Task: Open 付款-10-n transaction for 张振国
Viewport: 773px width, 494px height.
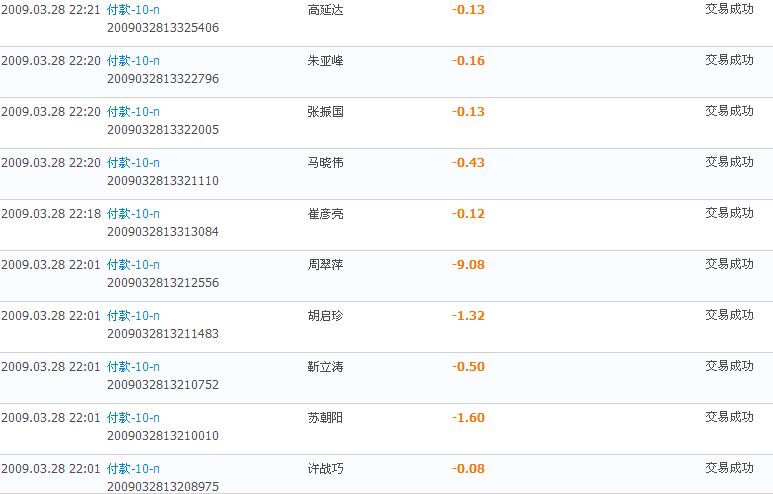Action: (133, 112)
